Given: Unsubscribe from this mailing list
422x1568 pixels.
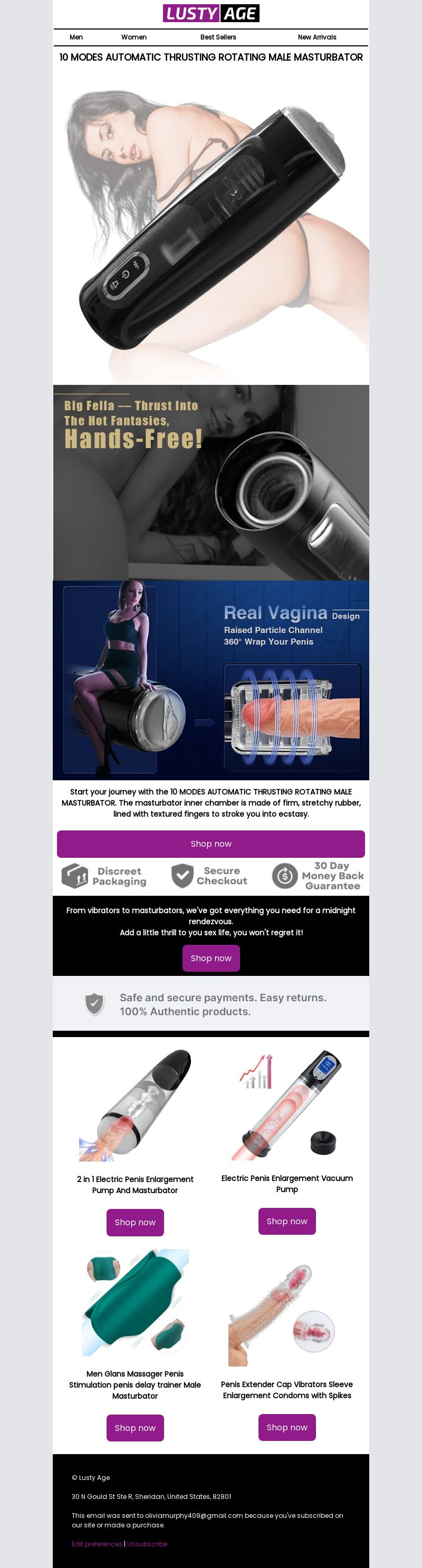Looking at the screenshot, I should click(147, 1544).
